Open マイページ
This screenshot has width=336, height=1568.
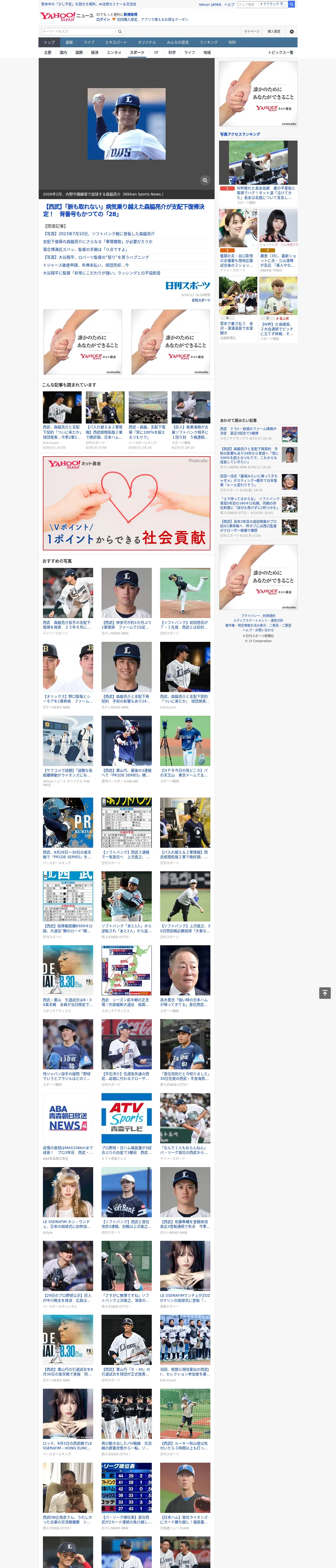coord(251,32)
